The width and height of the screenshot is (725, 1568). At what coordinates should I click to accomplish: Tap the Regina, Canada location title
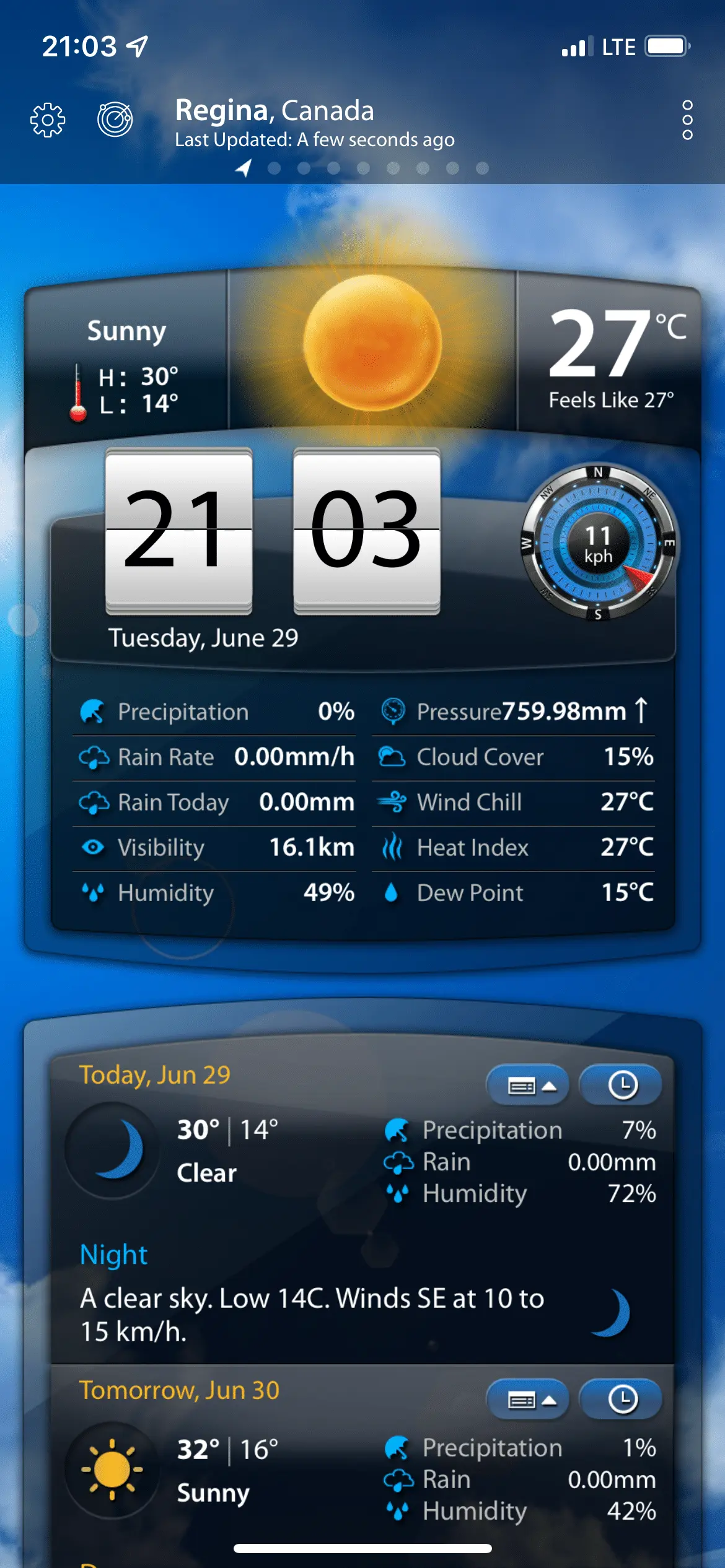click(275, 111)
